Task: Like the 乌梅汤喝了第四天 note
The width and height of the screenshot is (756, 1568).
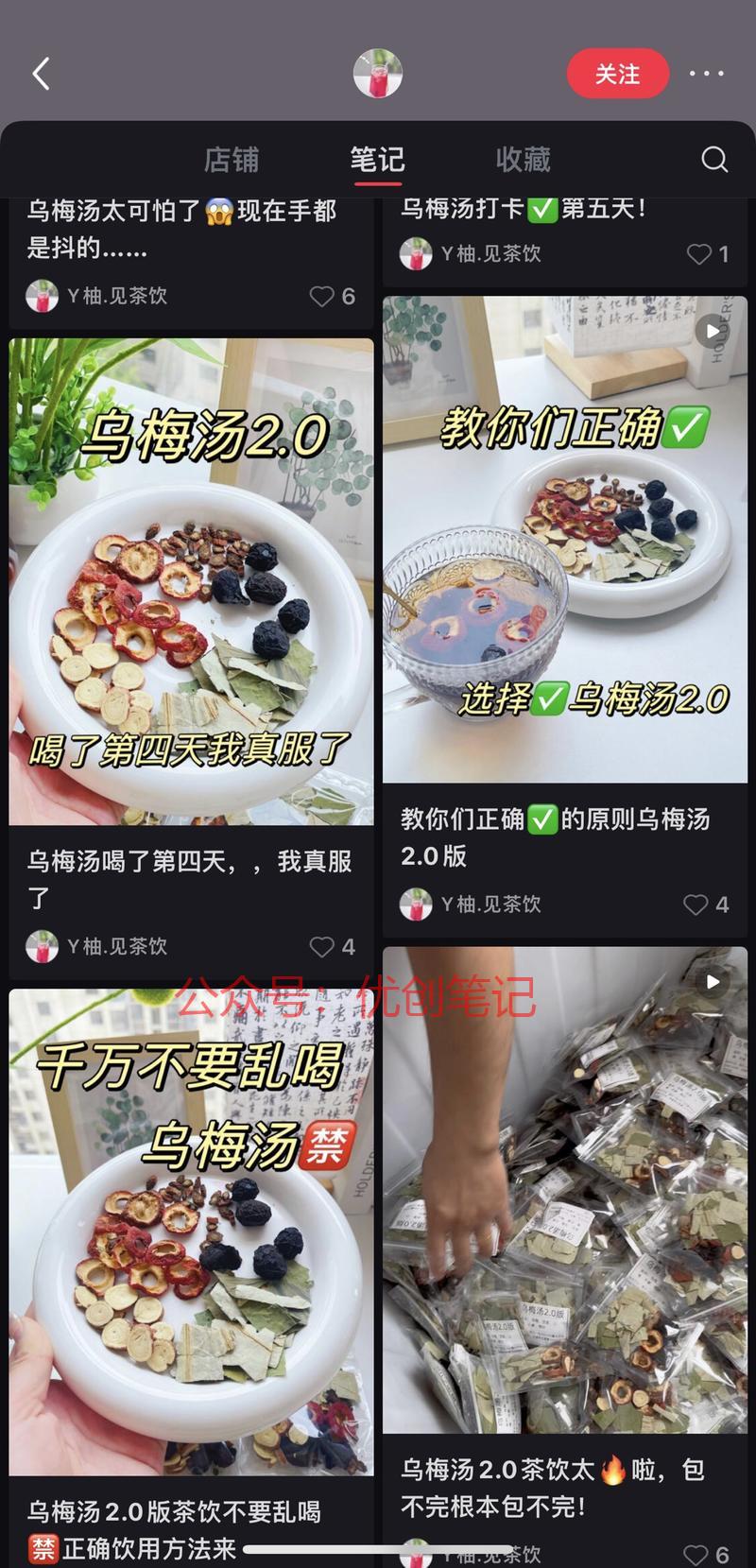Action: (x=323, y=946)
